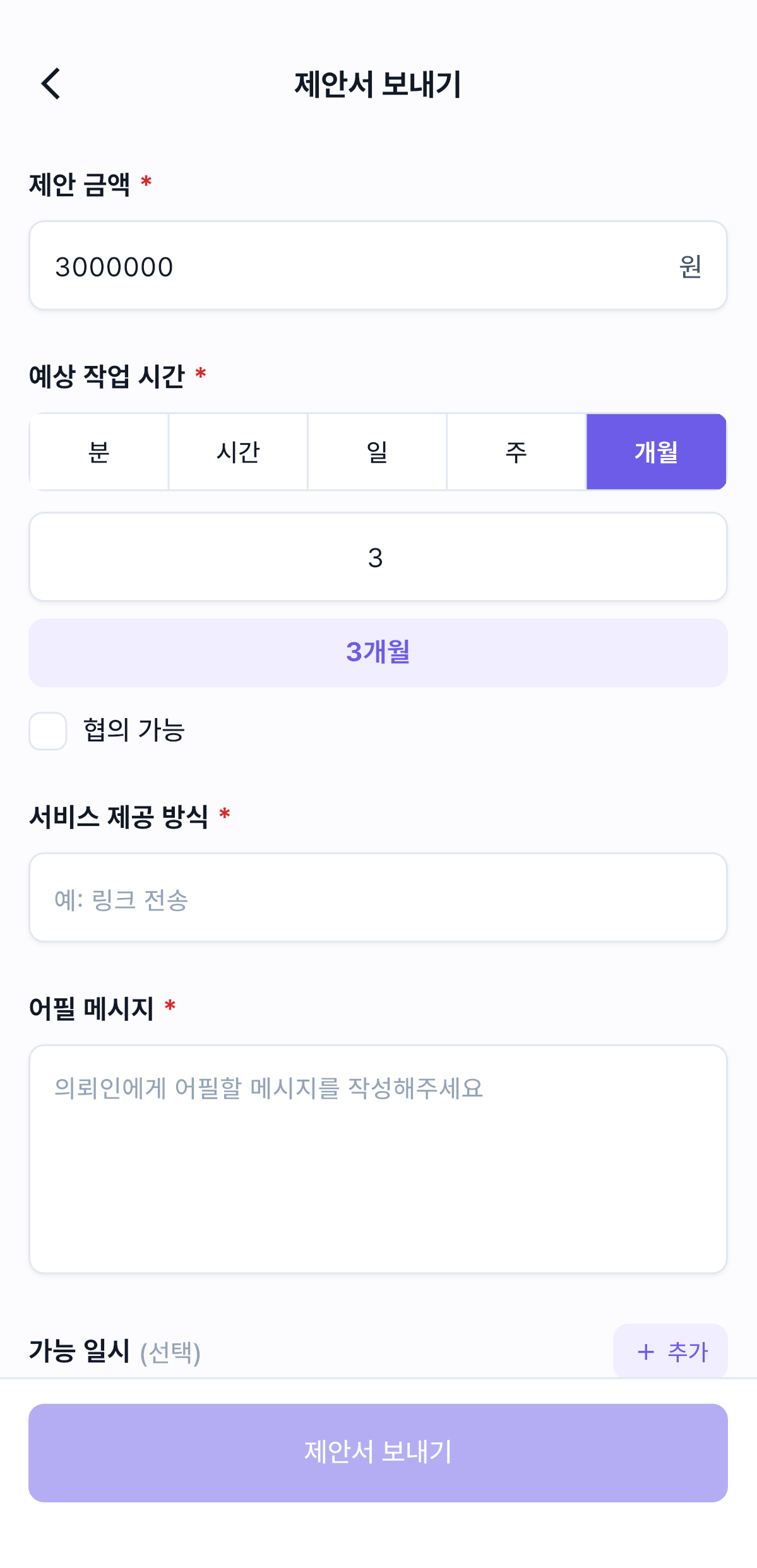Select 시간 time unit
Image resolution: width=757 pixels, height=1568 pixels.
tap(238, 451)
